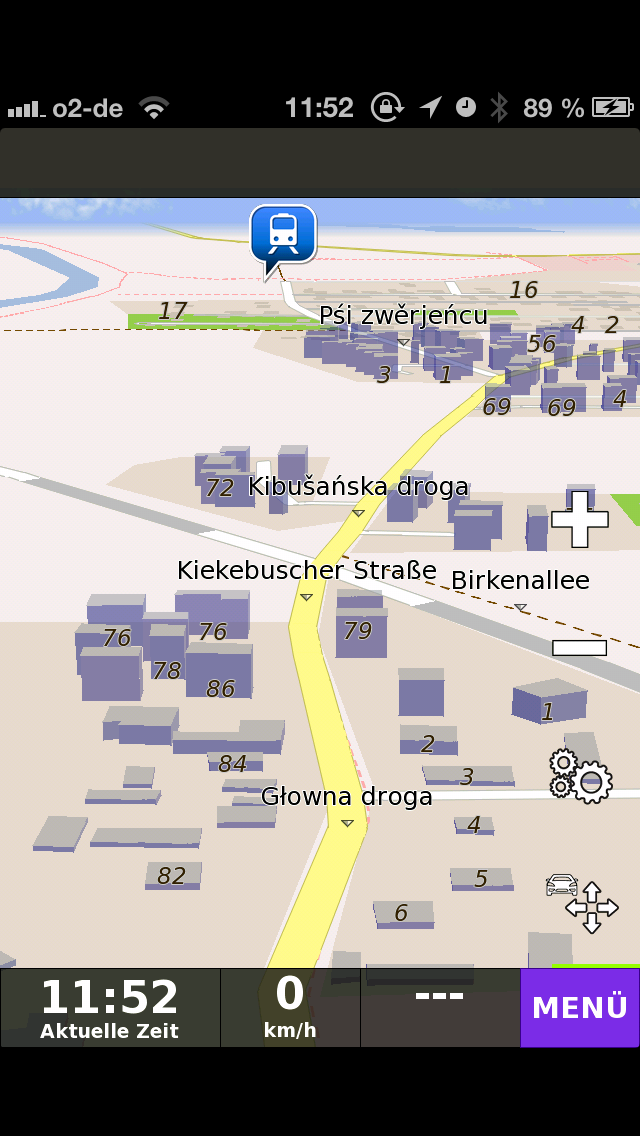This screenshot has height=1136, width=640.
Task: Zoom out with the minus button
Action: coord(580,648)
